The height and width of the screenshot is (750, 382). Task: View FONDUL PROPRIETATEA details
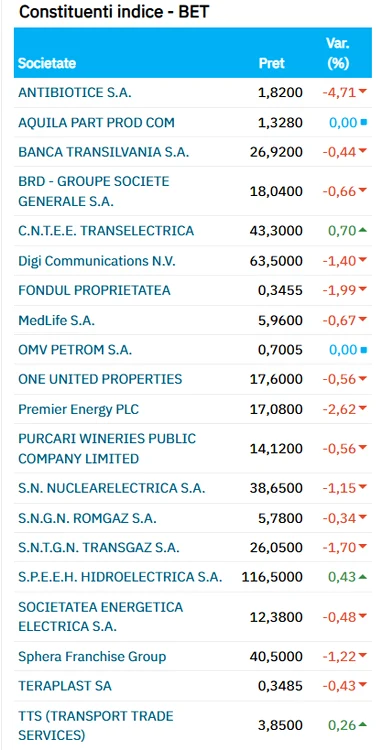click(94, 290)
